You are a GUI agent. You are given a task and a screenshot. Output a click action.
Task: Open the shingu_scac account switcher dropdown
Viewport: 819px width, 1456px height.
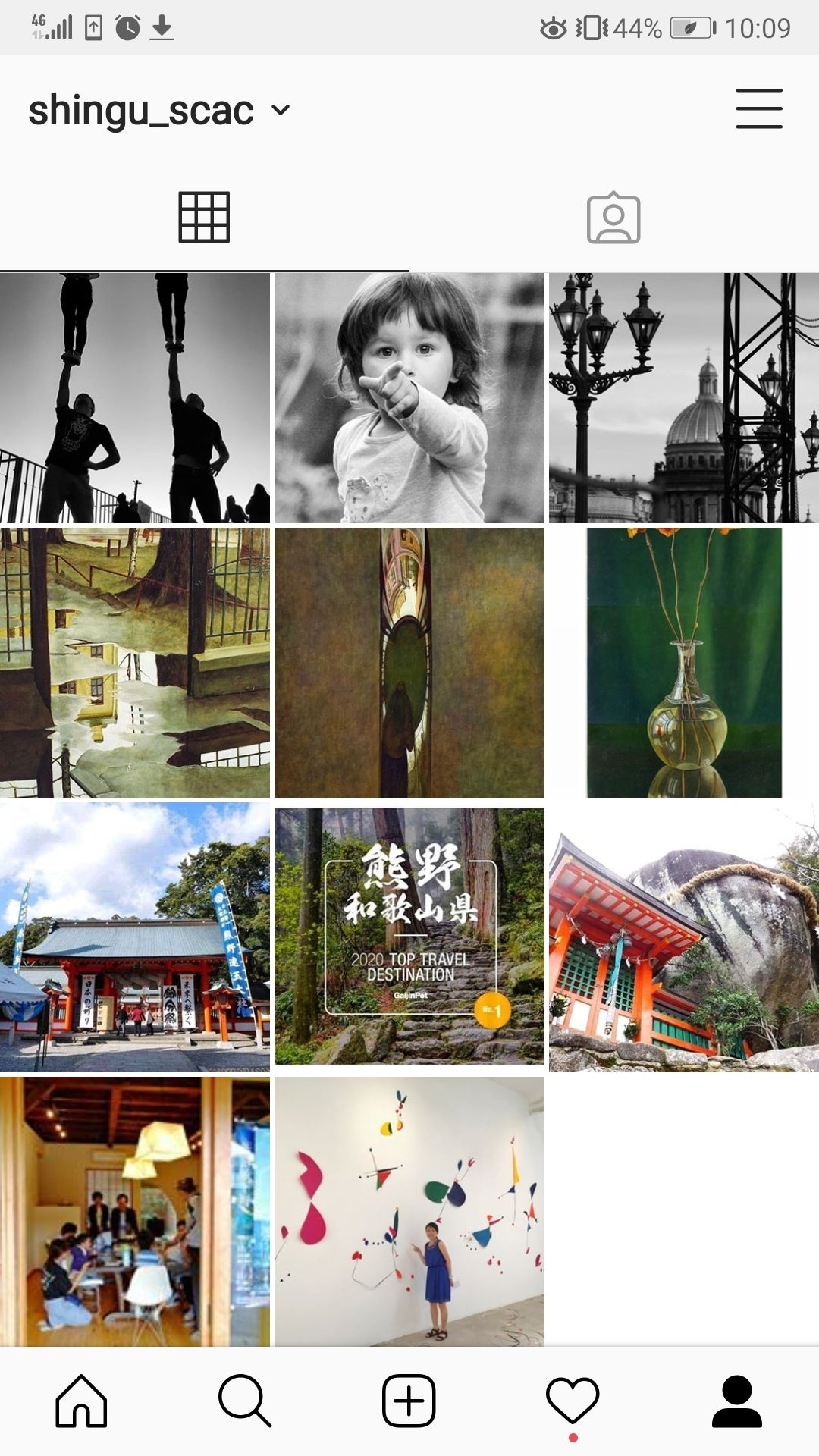point(159,111)
